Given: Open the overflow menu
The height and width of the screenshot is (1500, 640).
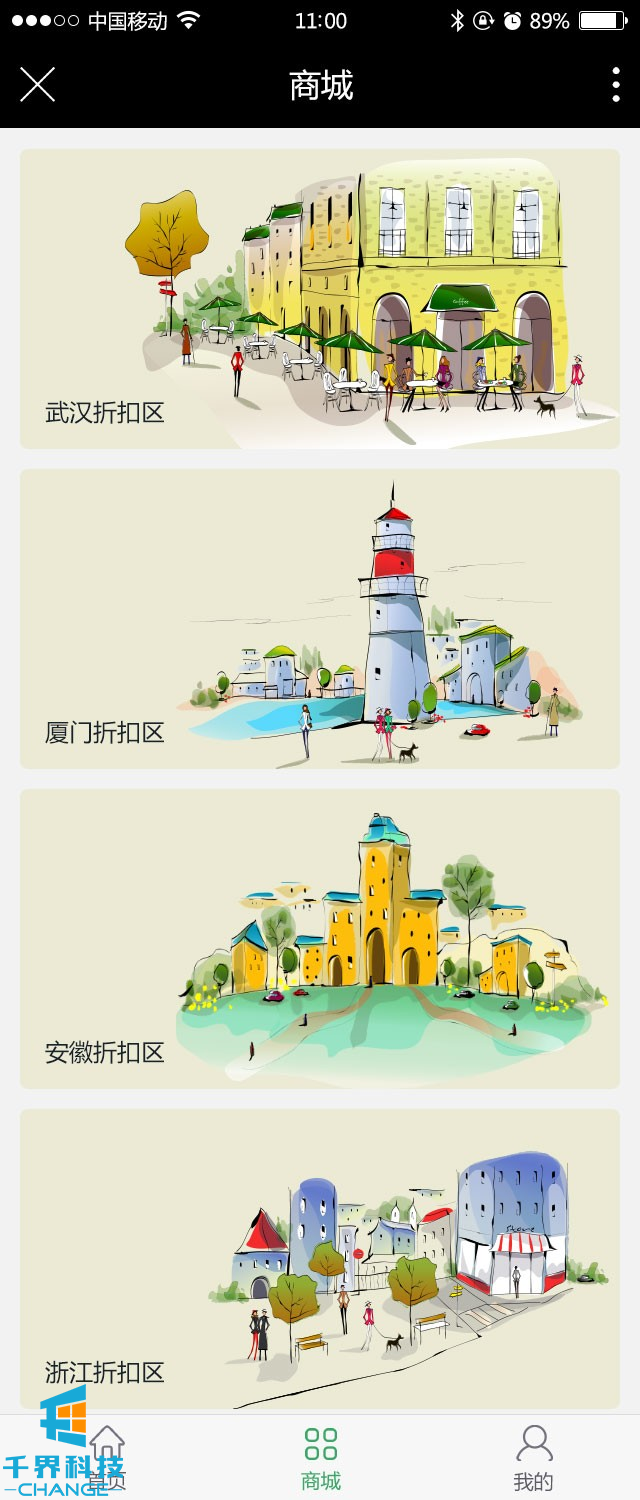Looking at the screenshot, I should pos(615,85).
